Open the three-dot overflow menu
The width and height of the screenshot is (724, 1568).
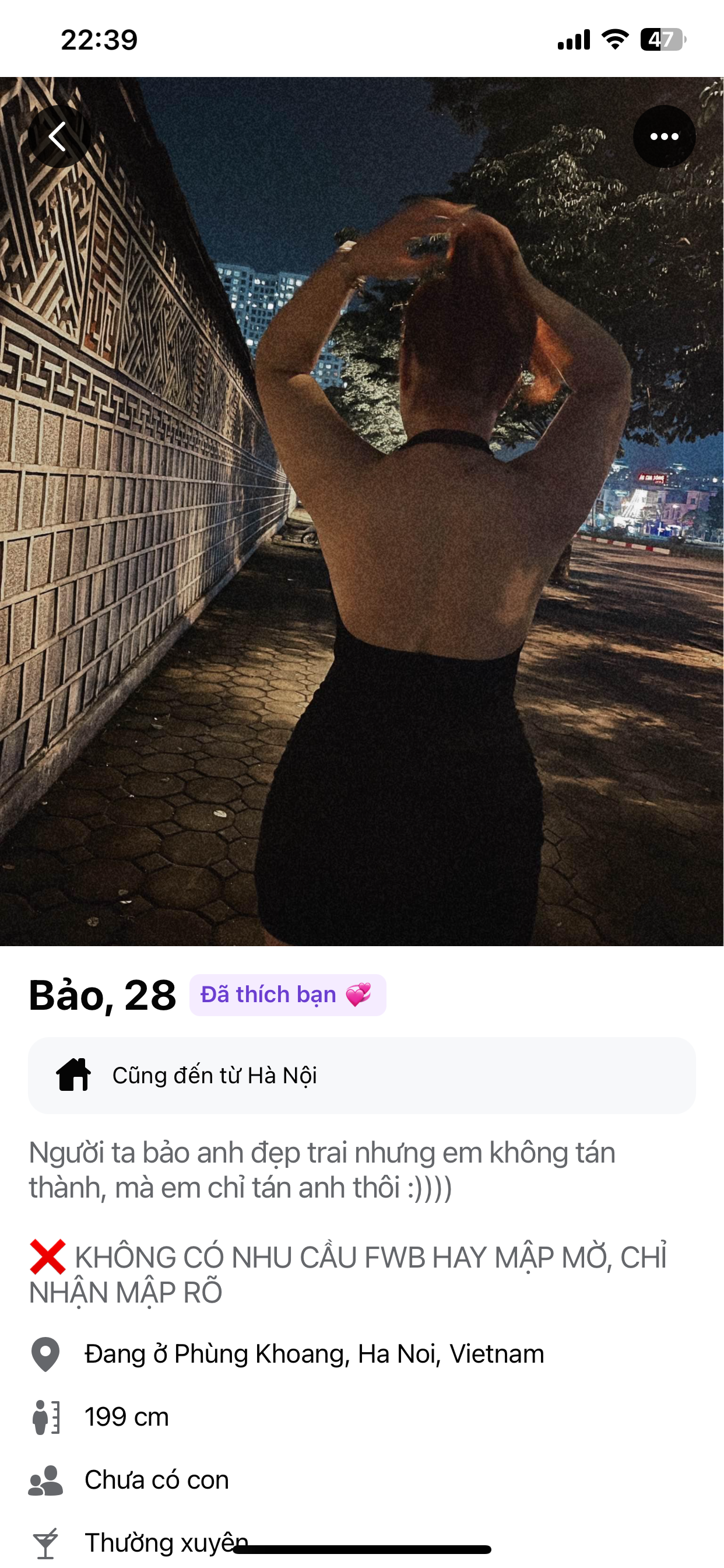664,136
